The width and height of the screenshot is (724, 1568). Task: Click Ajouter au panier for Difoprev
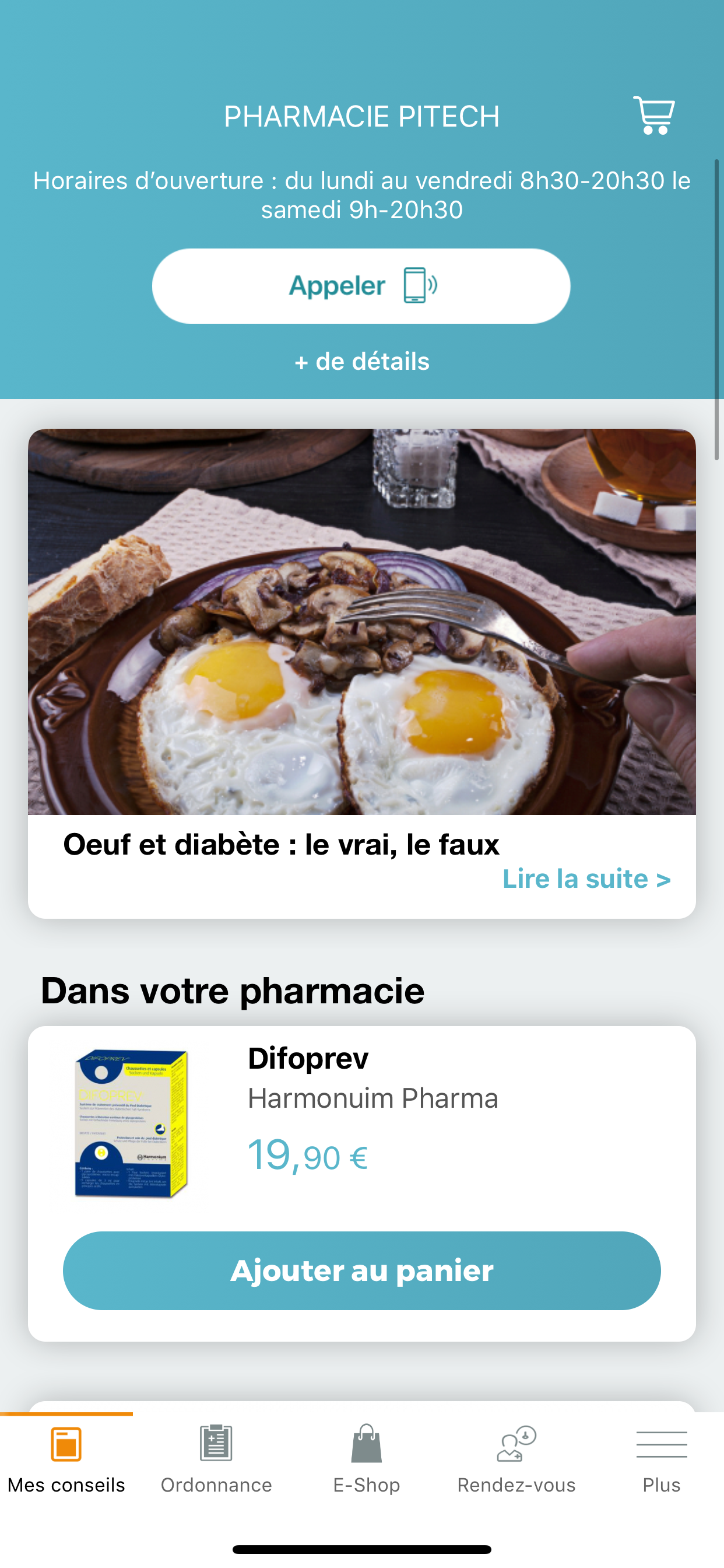point(362,1272)
